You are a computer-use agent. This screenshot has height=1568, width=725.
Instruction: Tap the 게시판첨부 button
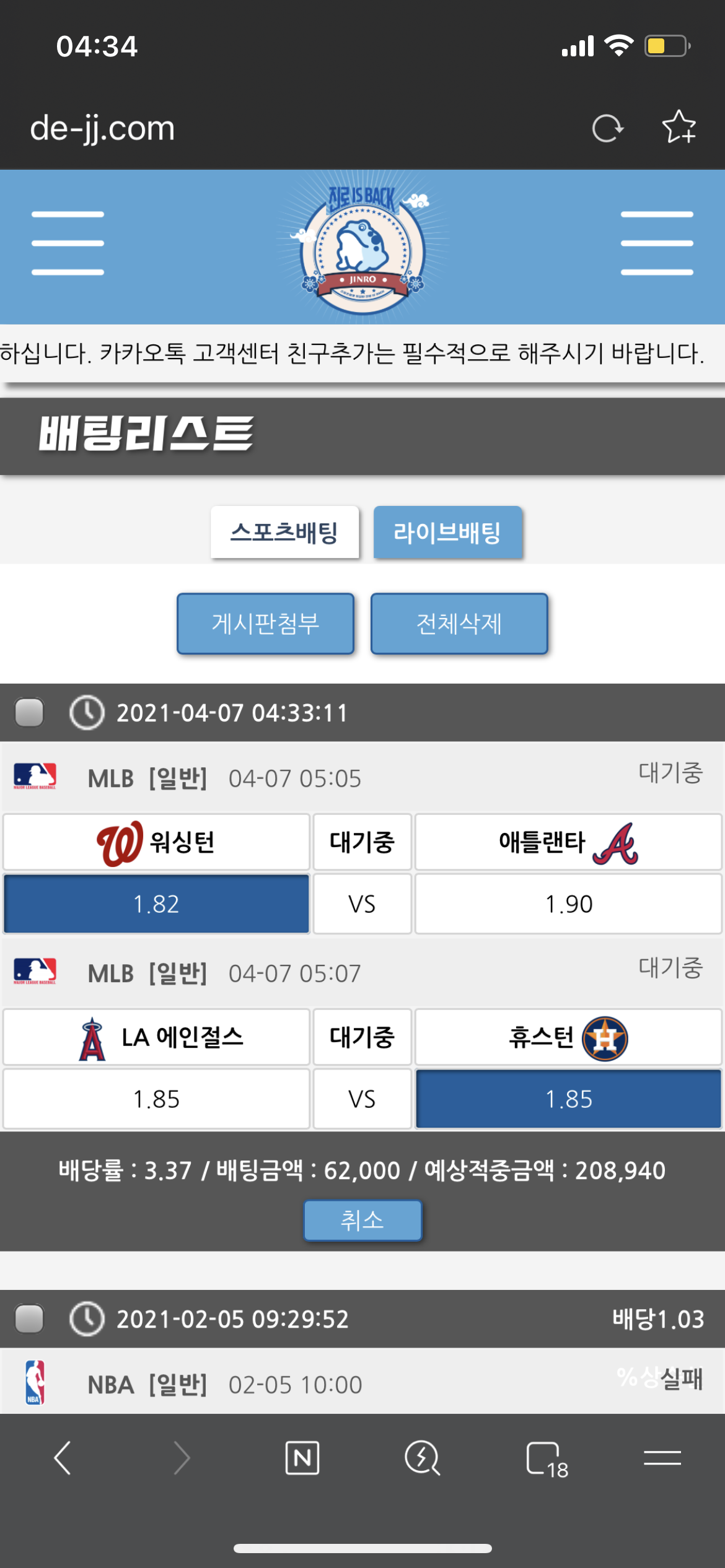265,624
